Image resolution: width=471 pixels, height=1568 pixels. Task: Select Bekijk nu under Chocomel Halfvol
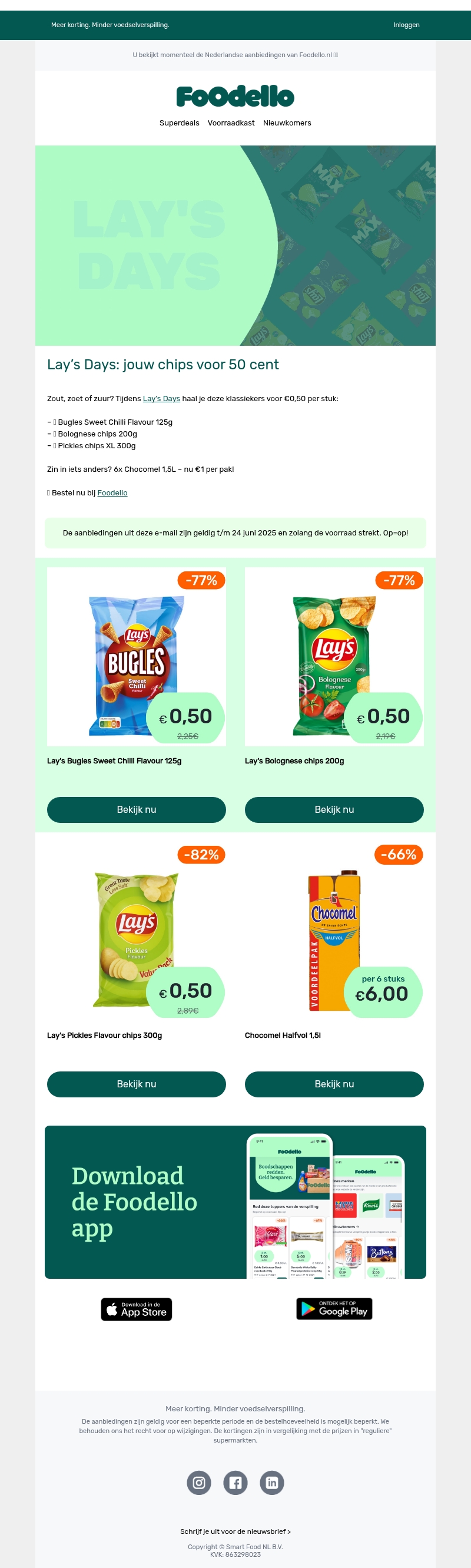coord(334,1084)
